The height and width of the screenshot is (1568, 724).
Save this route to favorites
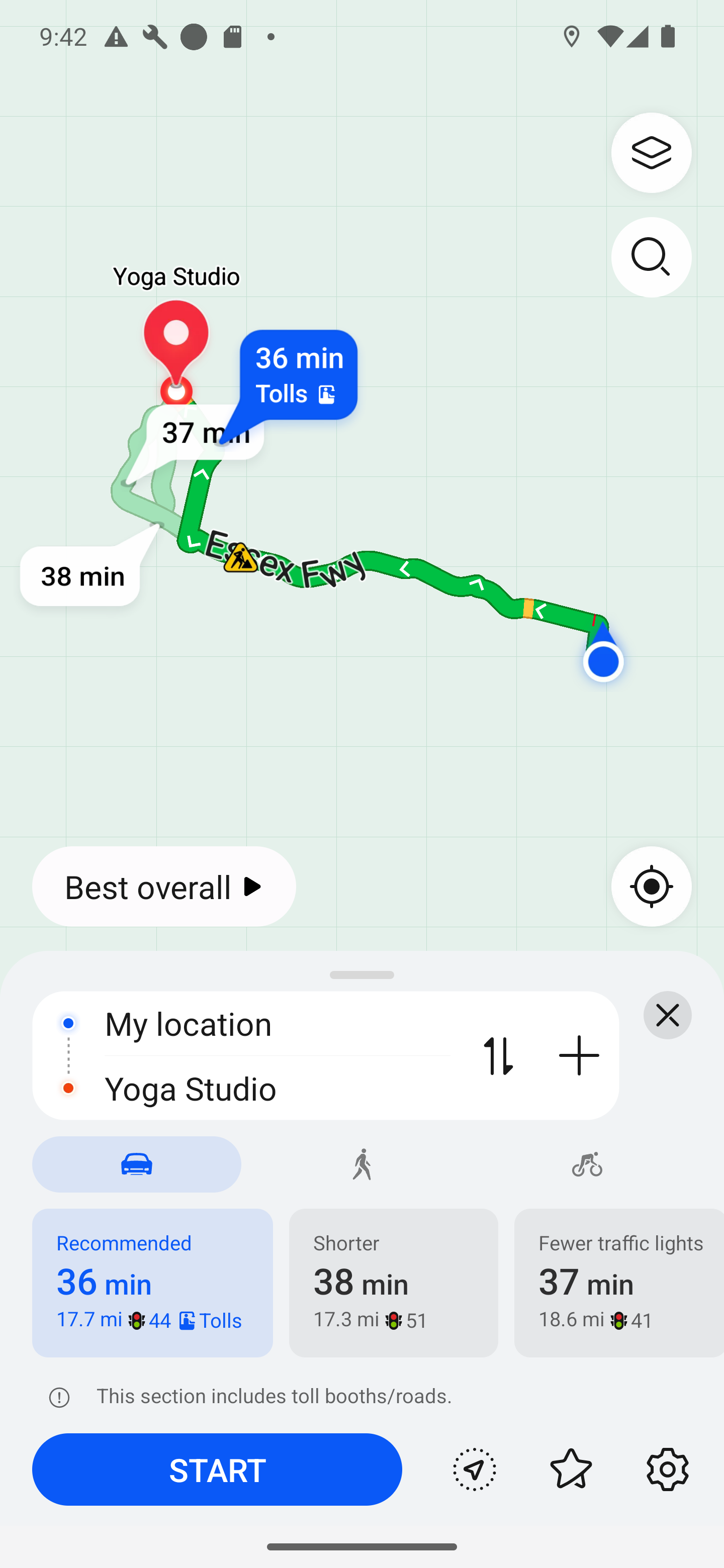(571, 1469)
